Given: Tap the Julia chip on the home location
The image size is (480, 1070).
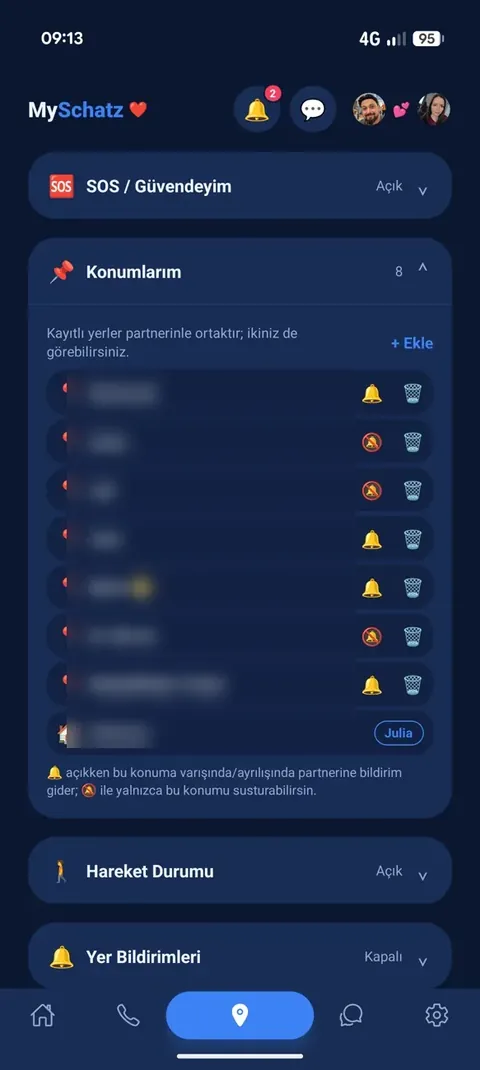Looking at the screenshot, I should (399, 734).
